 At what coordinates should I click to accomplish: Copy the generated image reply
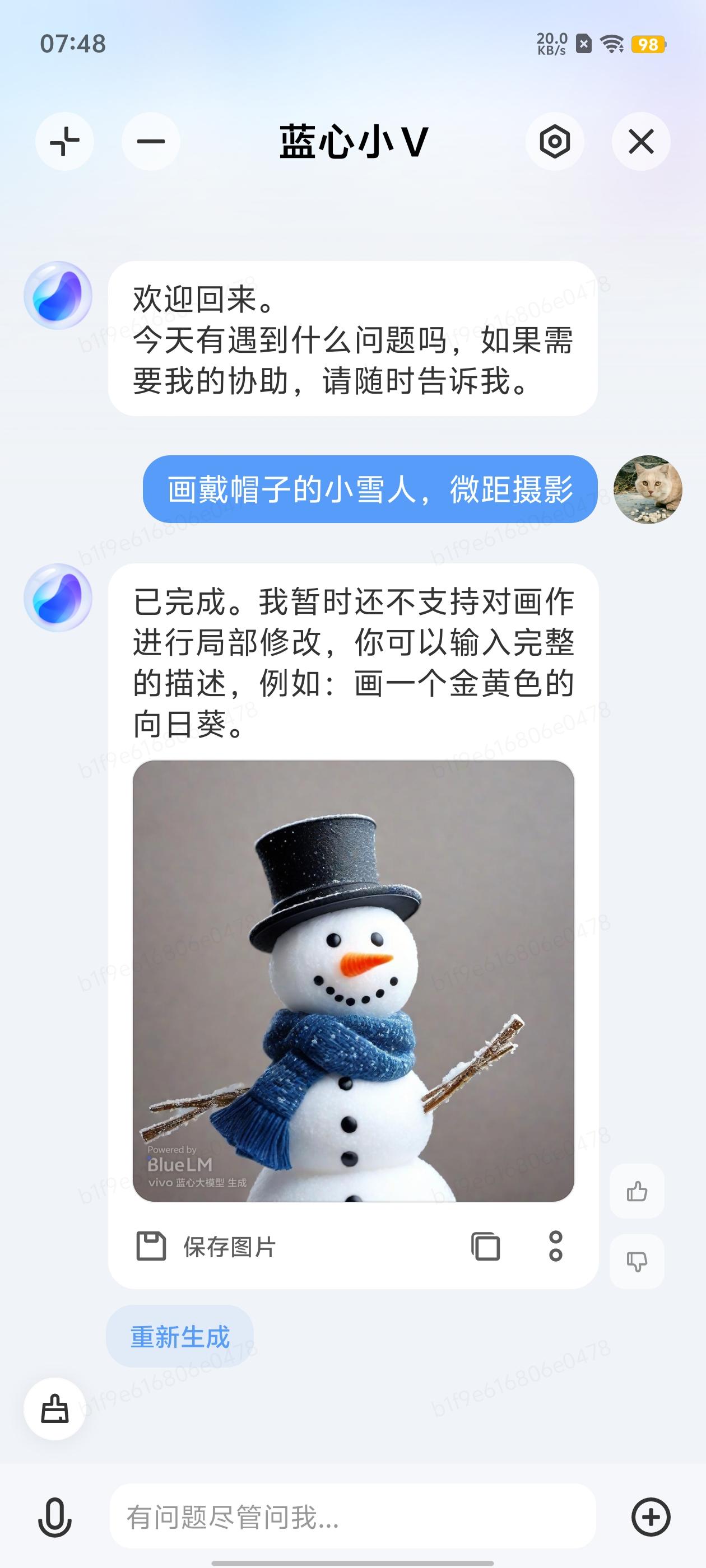click(485, 1245)
